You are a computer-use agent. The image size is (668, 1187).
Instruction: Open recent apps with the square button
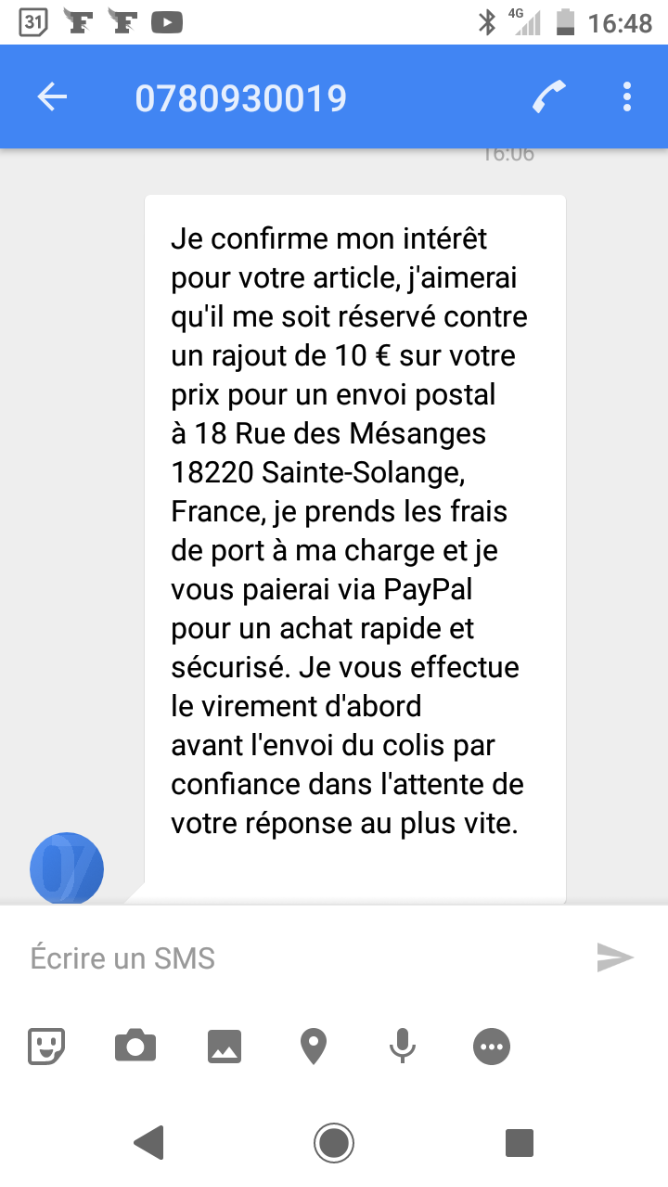(520, 1142)
